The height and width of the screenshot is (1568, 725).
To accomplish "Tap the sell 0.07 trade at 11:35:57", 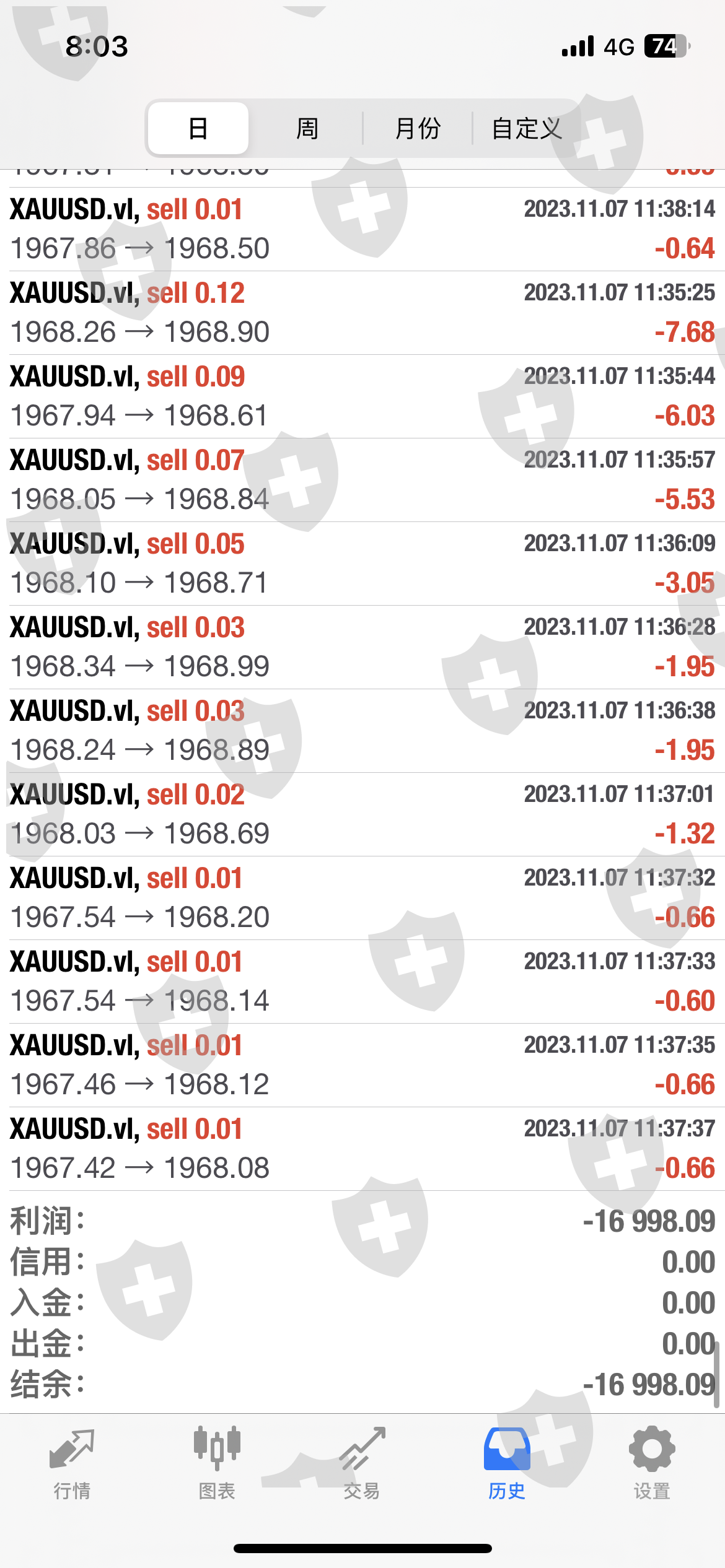I will pyautogui.click(x=362, y=480).
